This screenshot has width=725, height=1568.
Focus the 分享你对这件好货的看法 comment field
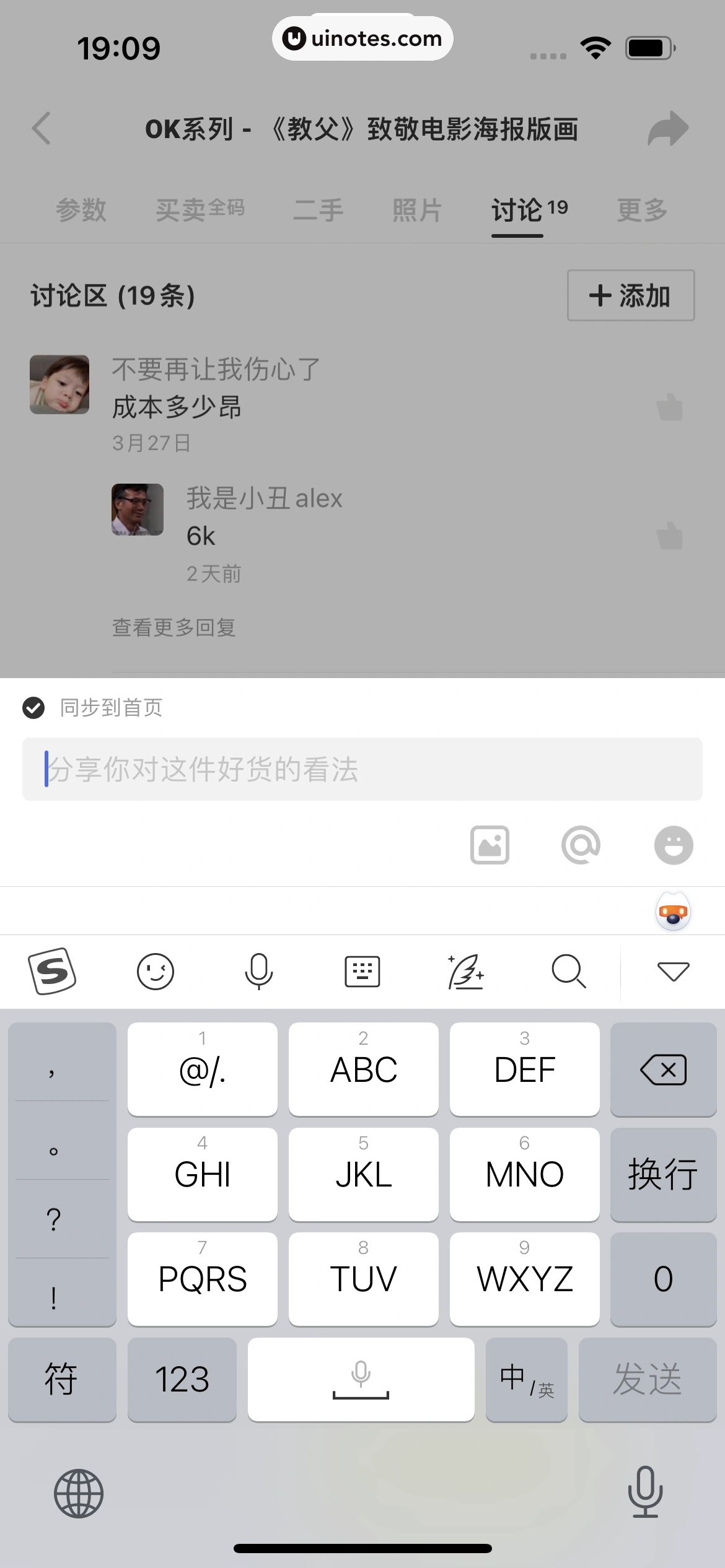(x=362, y=769)
